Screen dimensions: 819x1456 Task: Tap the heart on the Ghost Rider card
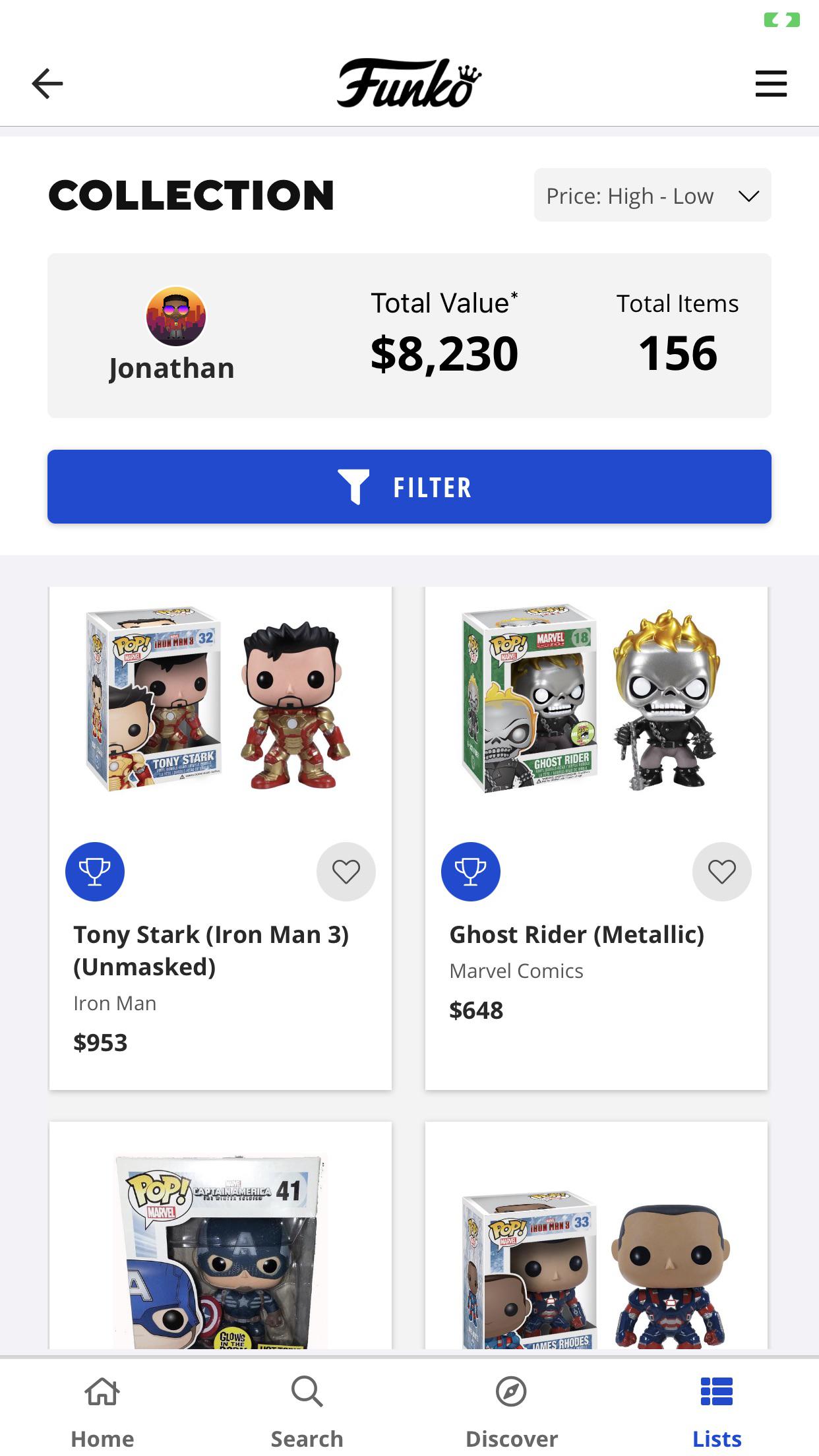(x=722, y=872)
